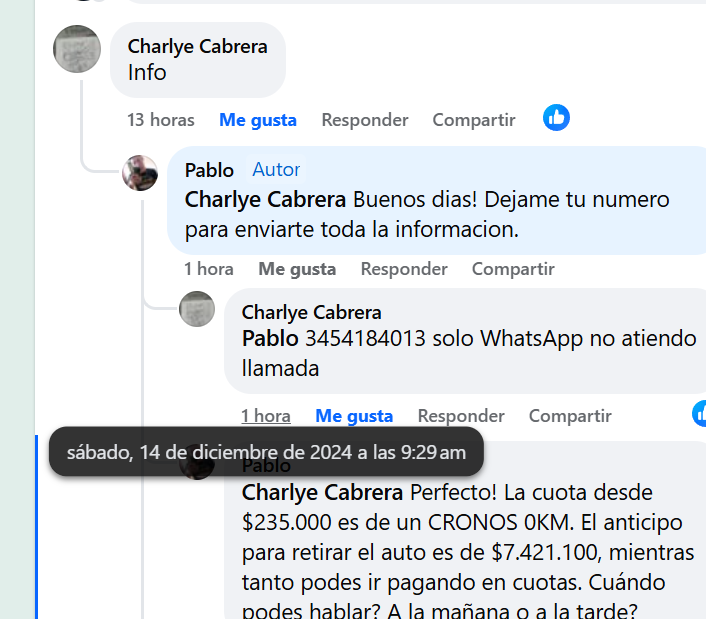706x619 pixels.
Task: Open Charlye Cabrera's avatar on Info comment
Action: 77,49
